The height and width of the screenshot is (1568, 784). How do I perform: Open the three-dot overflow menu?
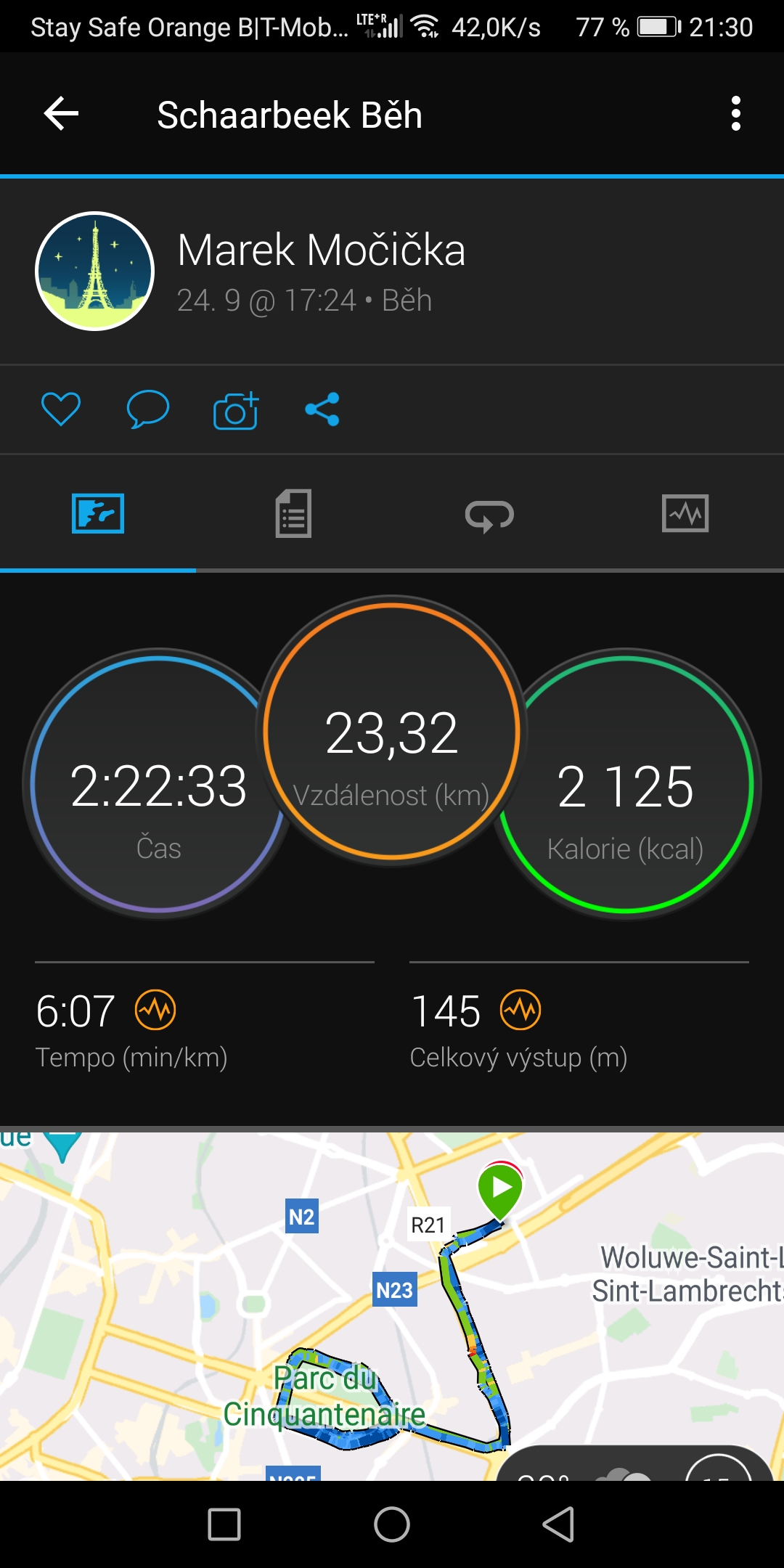click(x=735, y=114)
